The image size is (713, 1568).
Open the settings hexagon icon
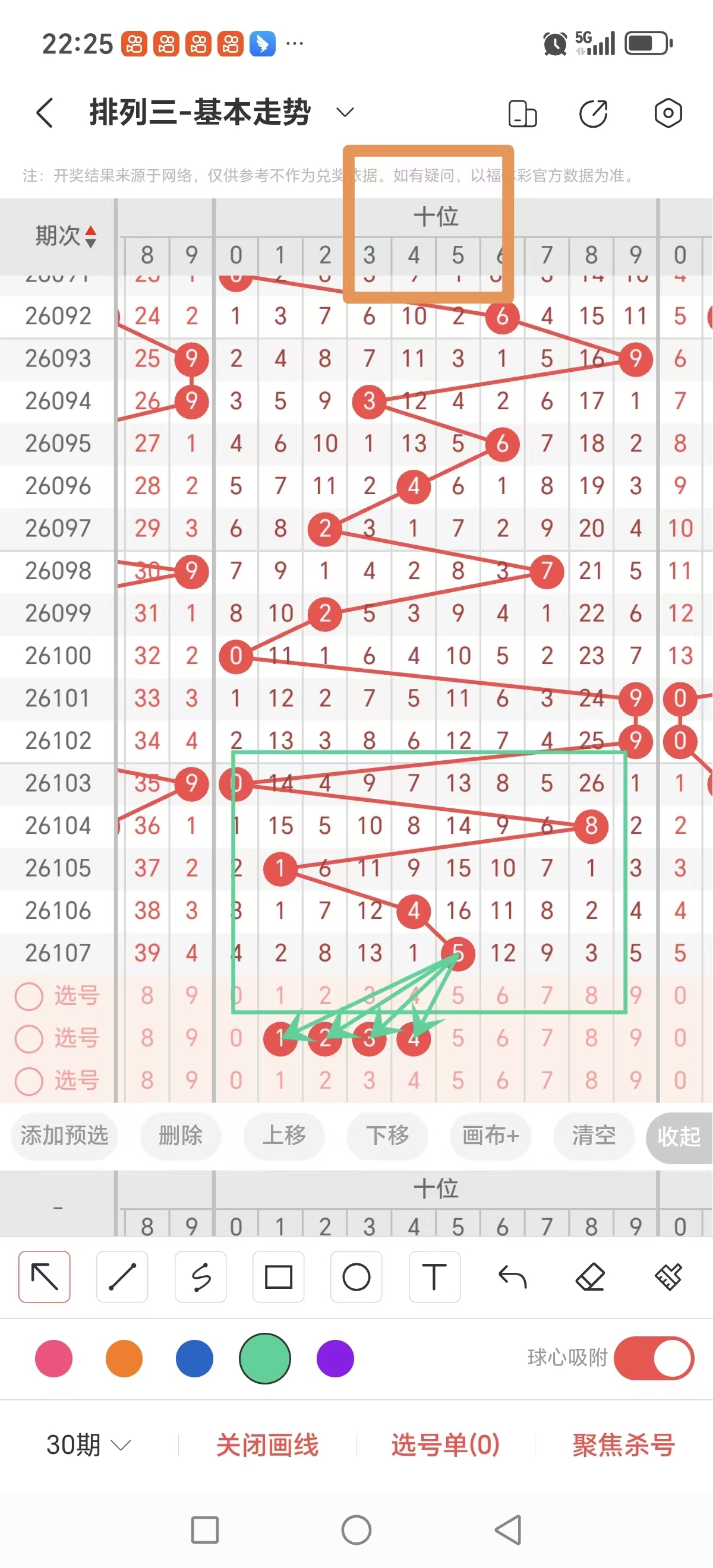tap(667, 113)
